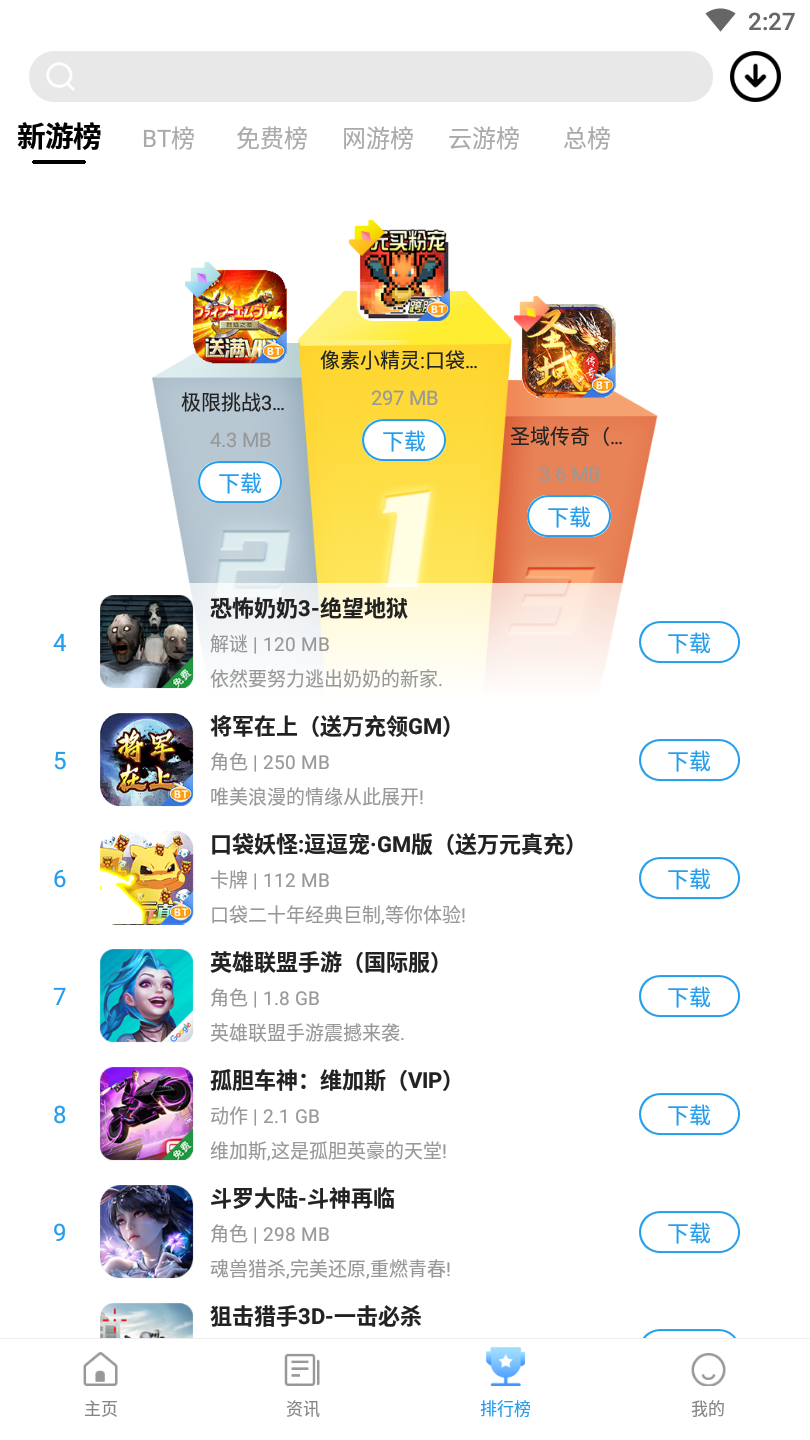Tap the 下载 button on the first-place podium

click(404, 440)
